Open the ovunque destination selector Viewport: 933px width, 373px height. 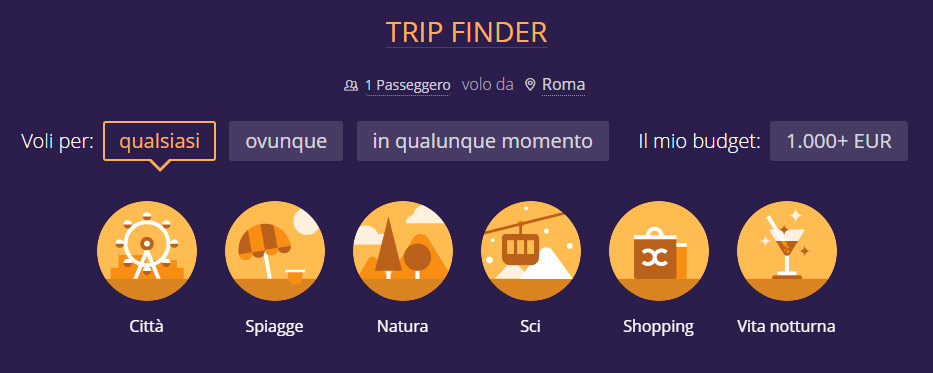coord(286,141)
